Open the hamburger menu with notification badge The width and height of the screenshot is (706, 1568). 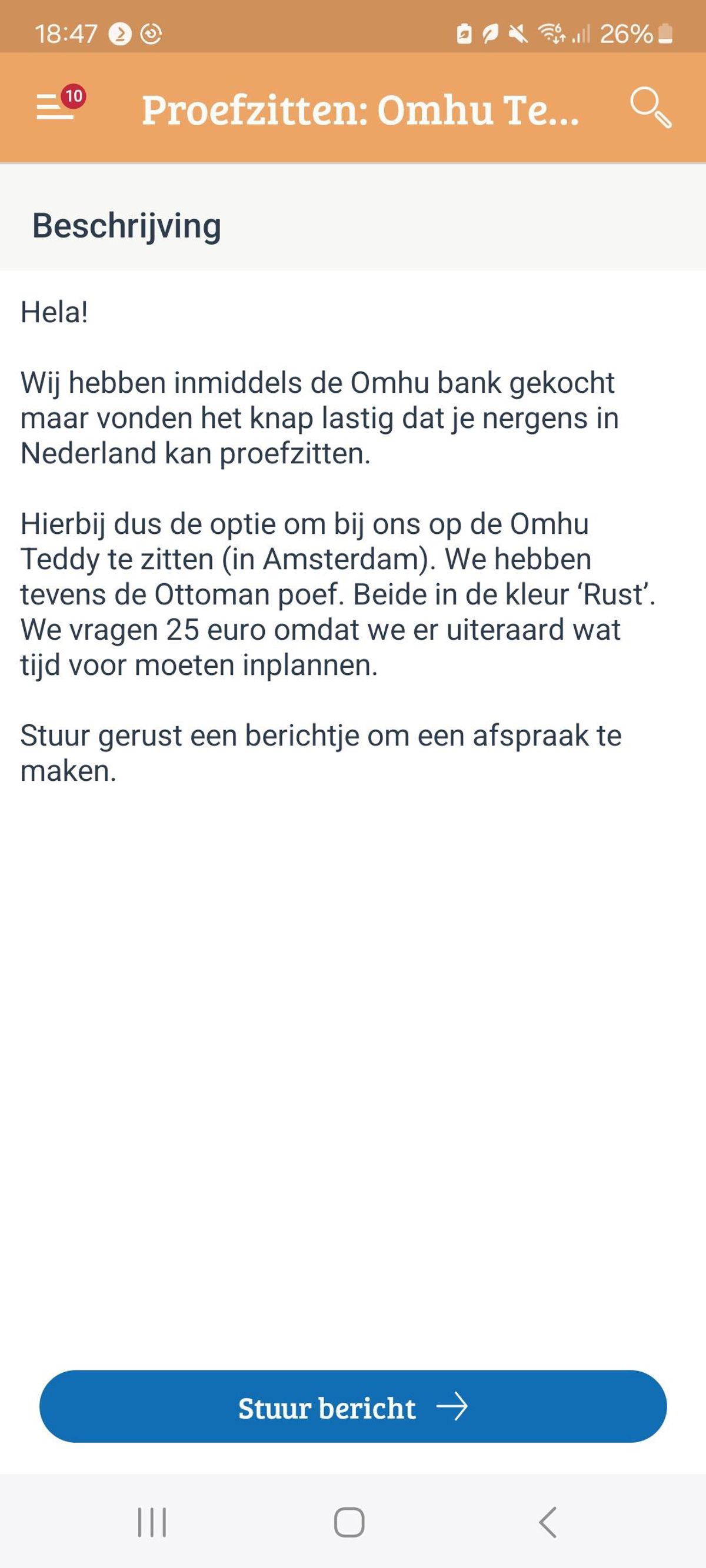coord(59,103)
